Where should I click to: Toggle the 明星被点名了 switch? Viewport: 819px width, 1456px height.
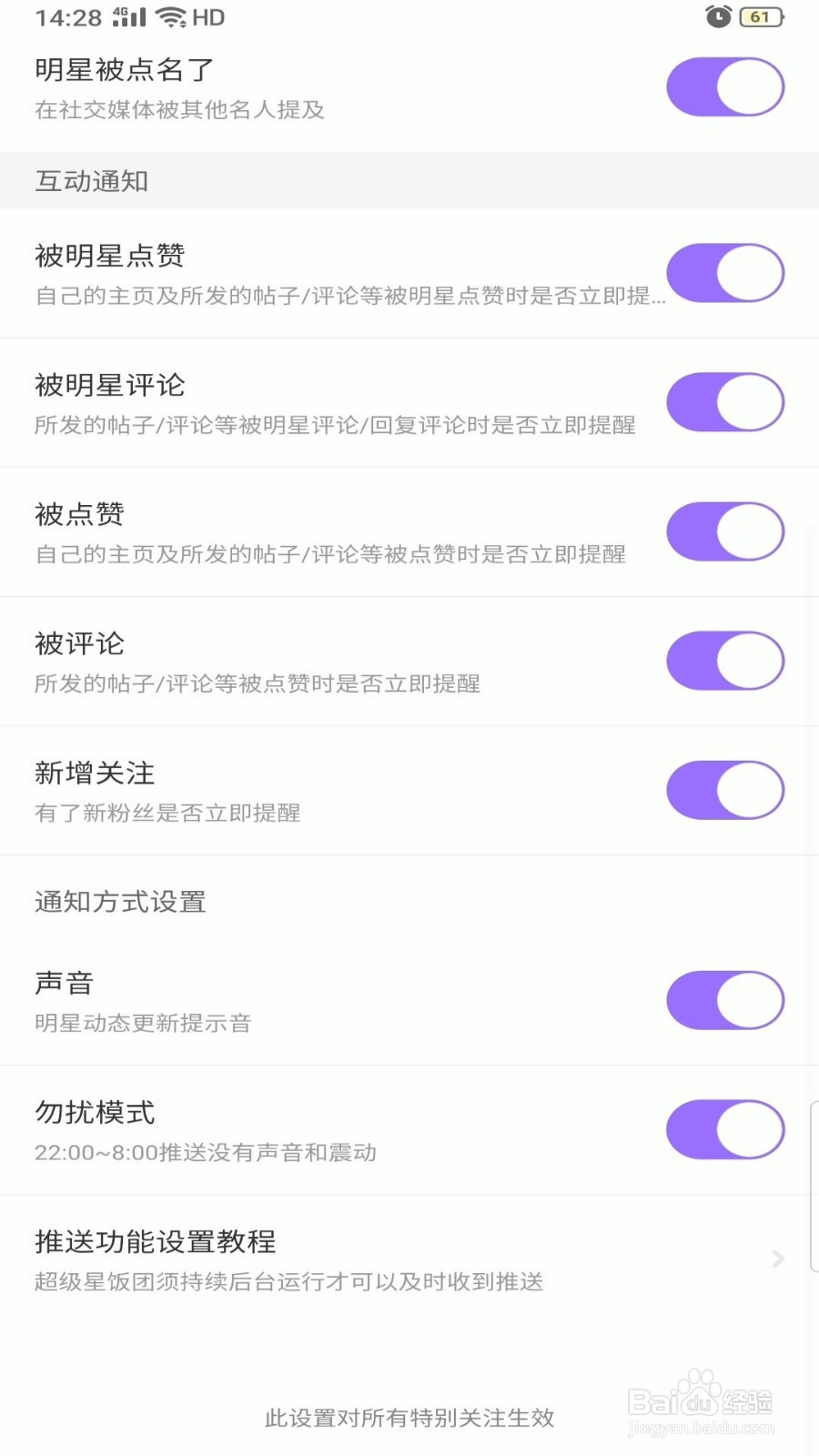[x=725, y=87]
